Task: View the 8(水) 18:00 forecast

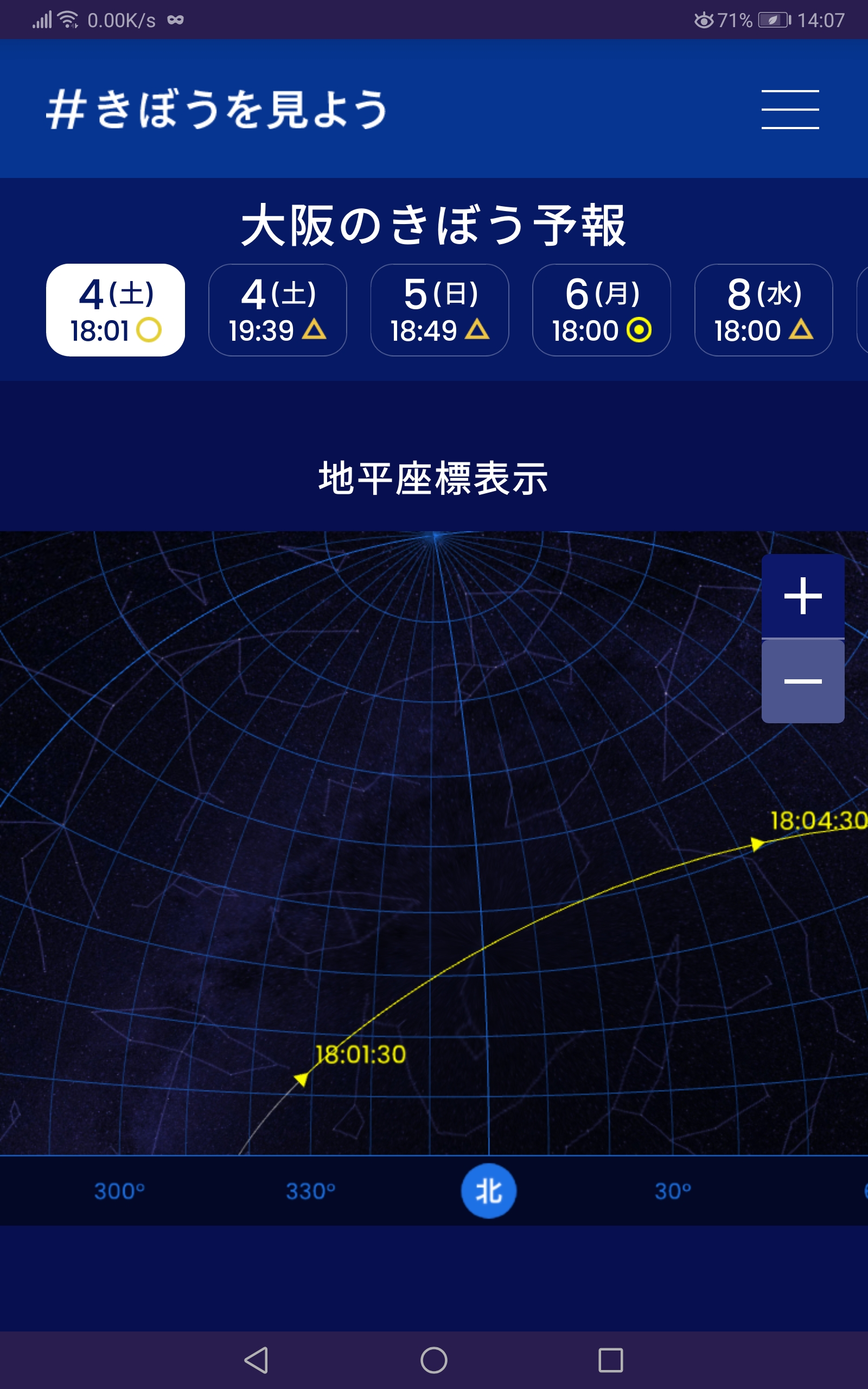Action: [763, 310]
